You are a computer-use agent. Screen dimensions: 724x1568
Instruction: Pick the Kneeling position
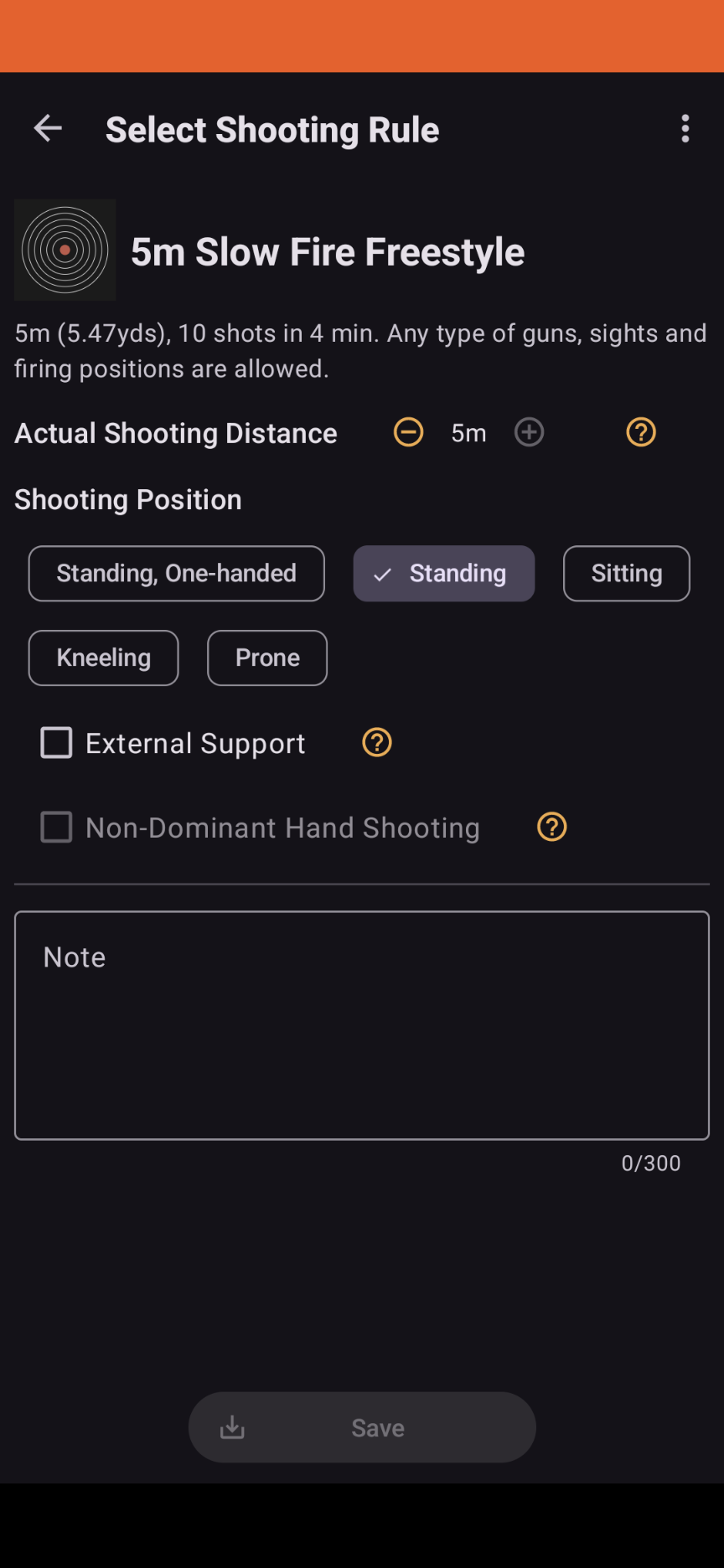103,658
